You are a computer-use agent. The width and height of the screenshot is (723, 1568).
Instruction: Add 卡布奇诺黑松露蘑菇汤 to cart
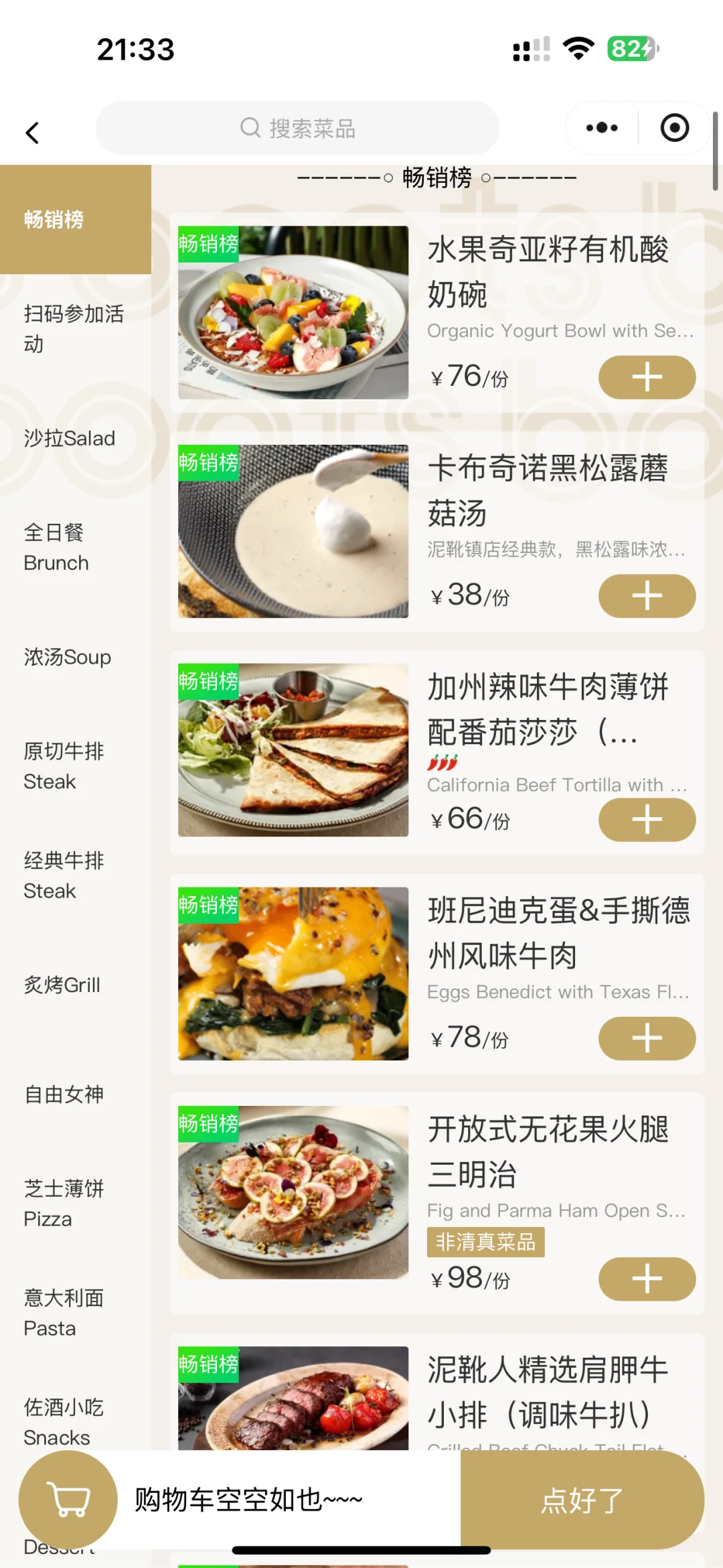point(647,596)
